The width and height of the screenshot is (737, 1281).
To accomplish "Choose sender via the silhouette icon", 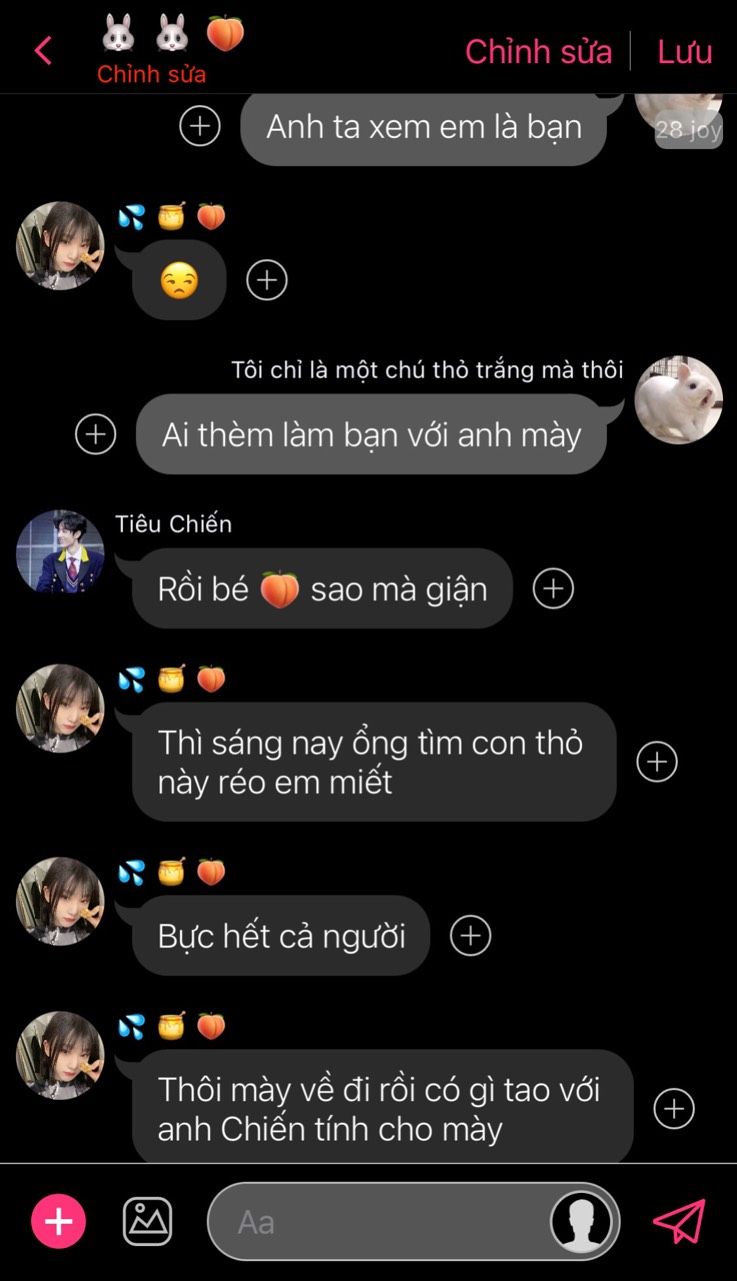I will click(583, 1221).
